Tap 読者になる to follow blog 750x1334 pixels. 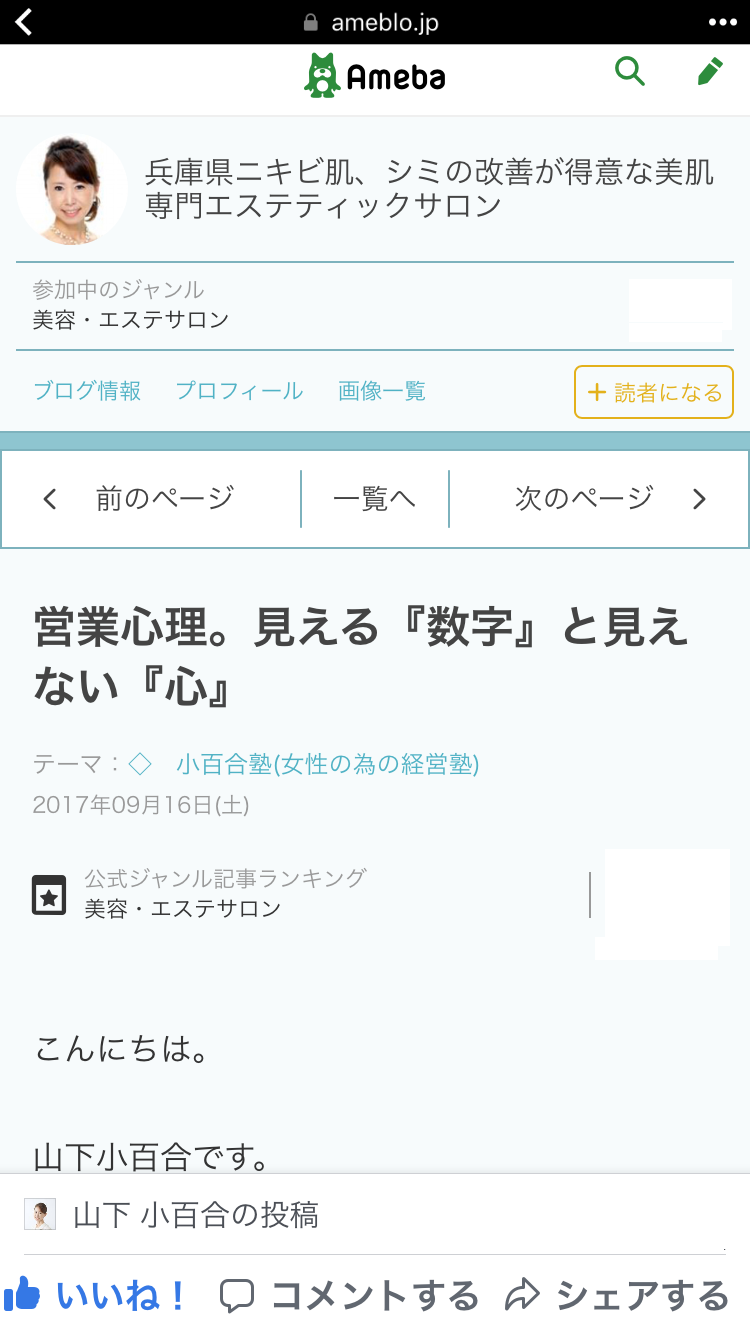coord(654,392)
